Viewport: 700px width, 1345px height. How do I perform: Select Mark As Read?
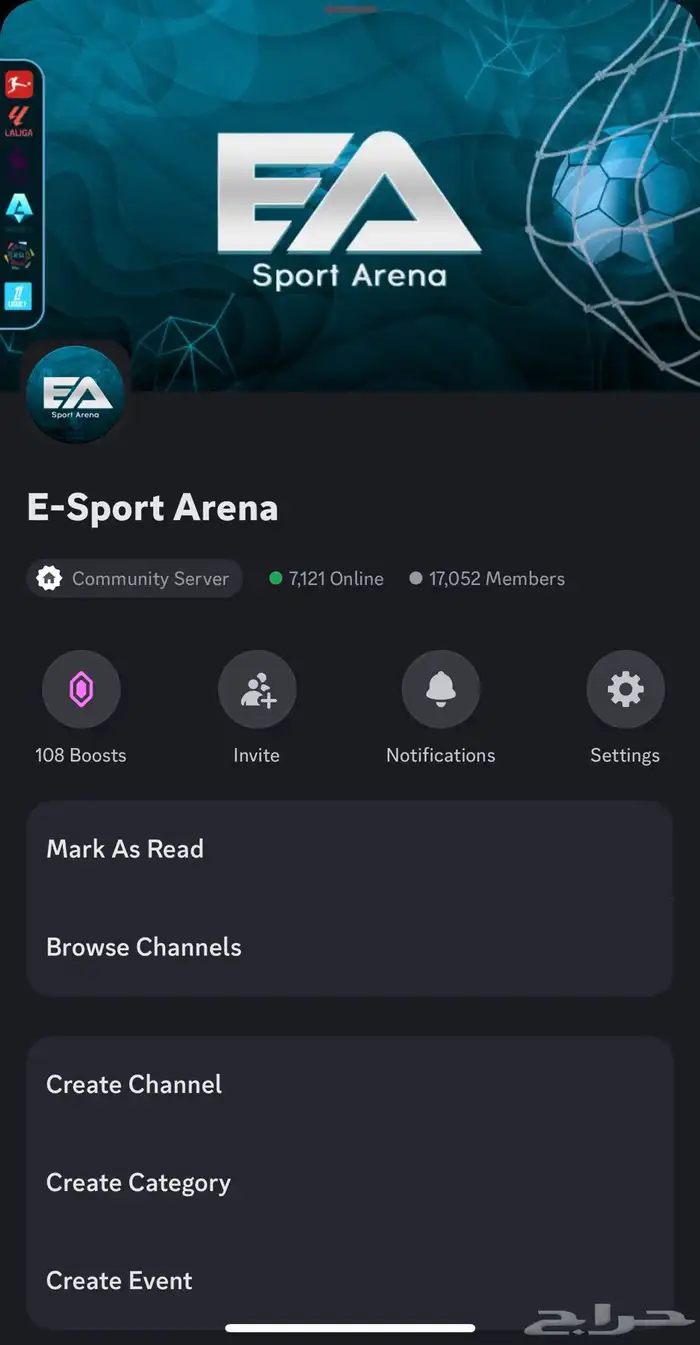349,849
